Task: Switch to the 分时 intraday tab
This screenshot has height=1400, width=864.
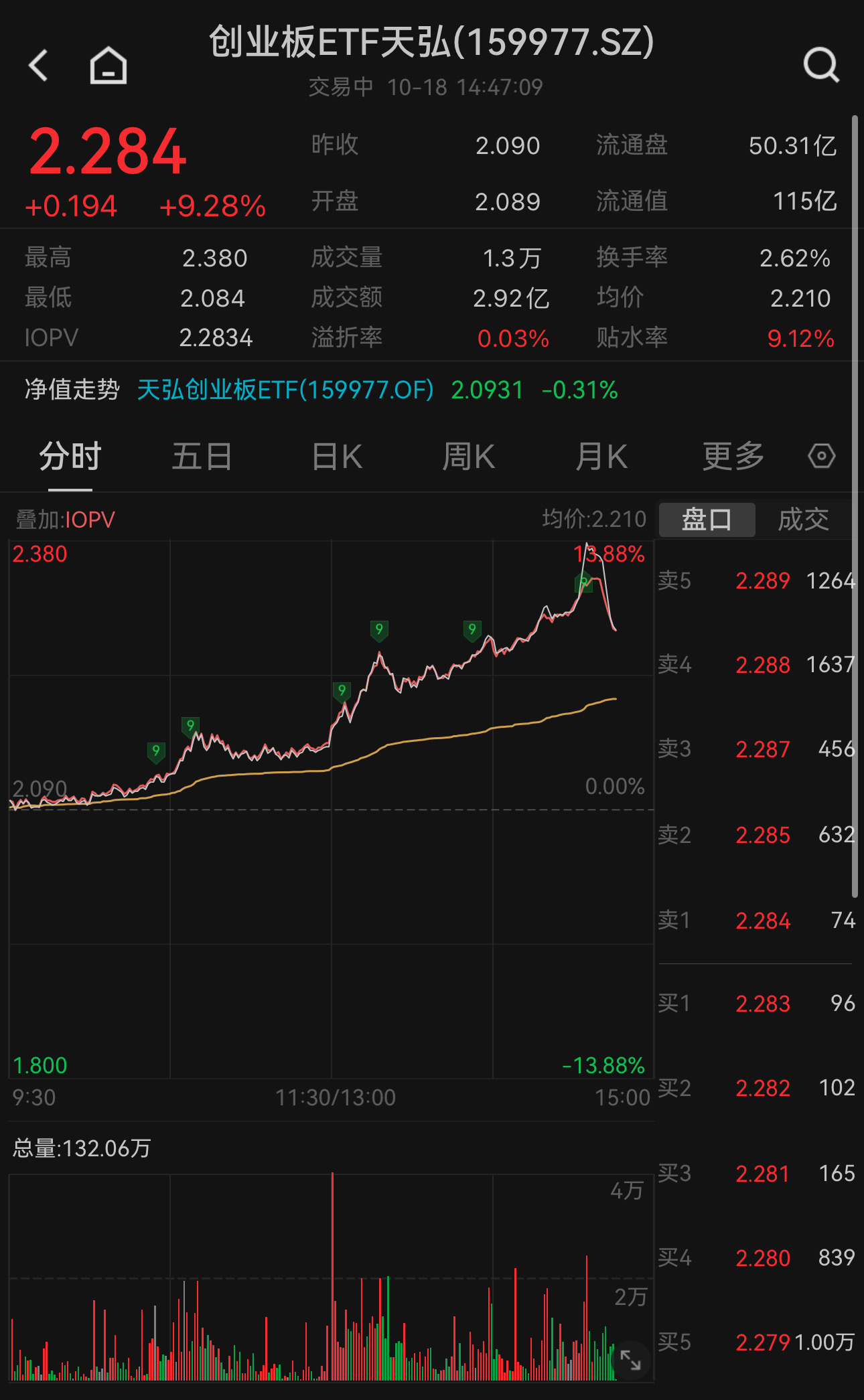Action: (68, 456)
